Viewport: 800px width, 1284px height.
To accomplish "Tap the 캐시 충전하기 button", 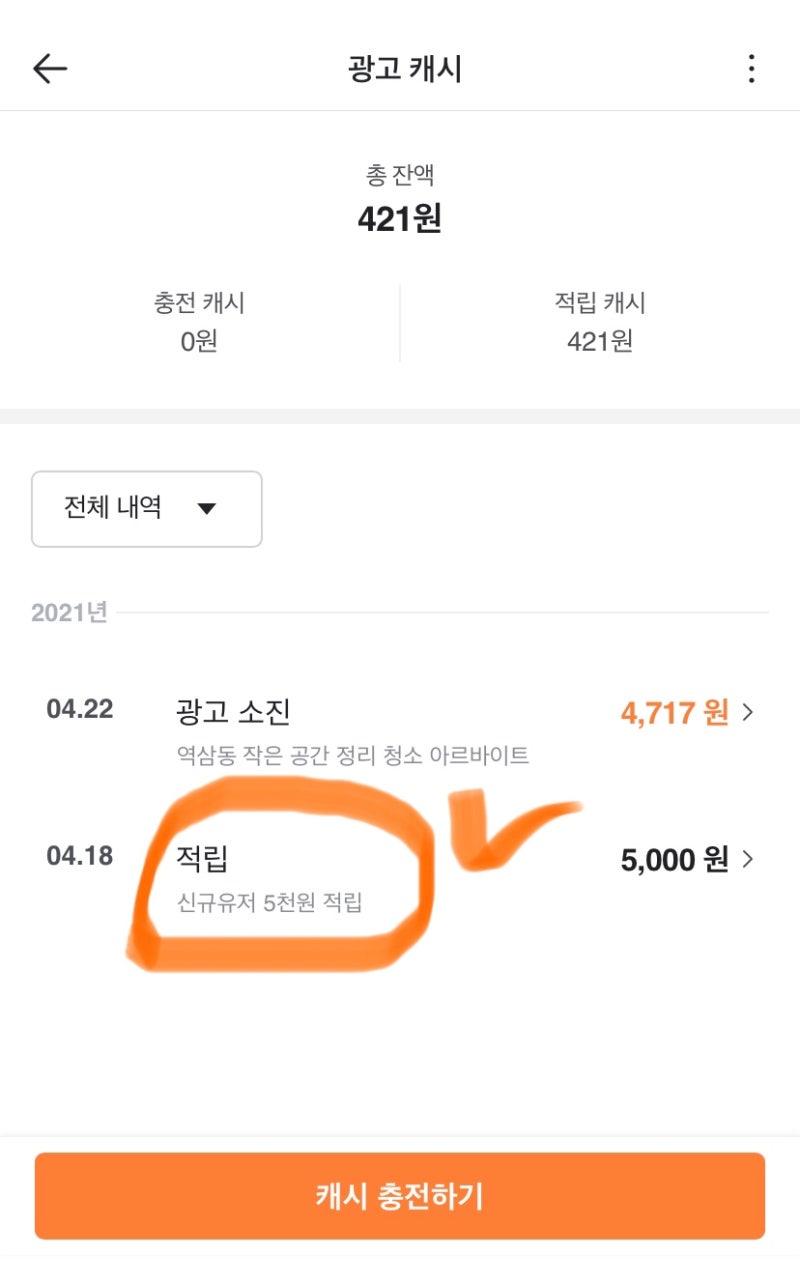I will point(400,1196).
